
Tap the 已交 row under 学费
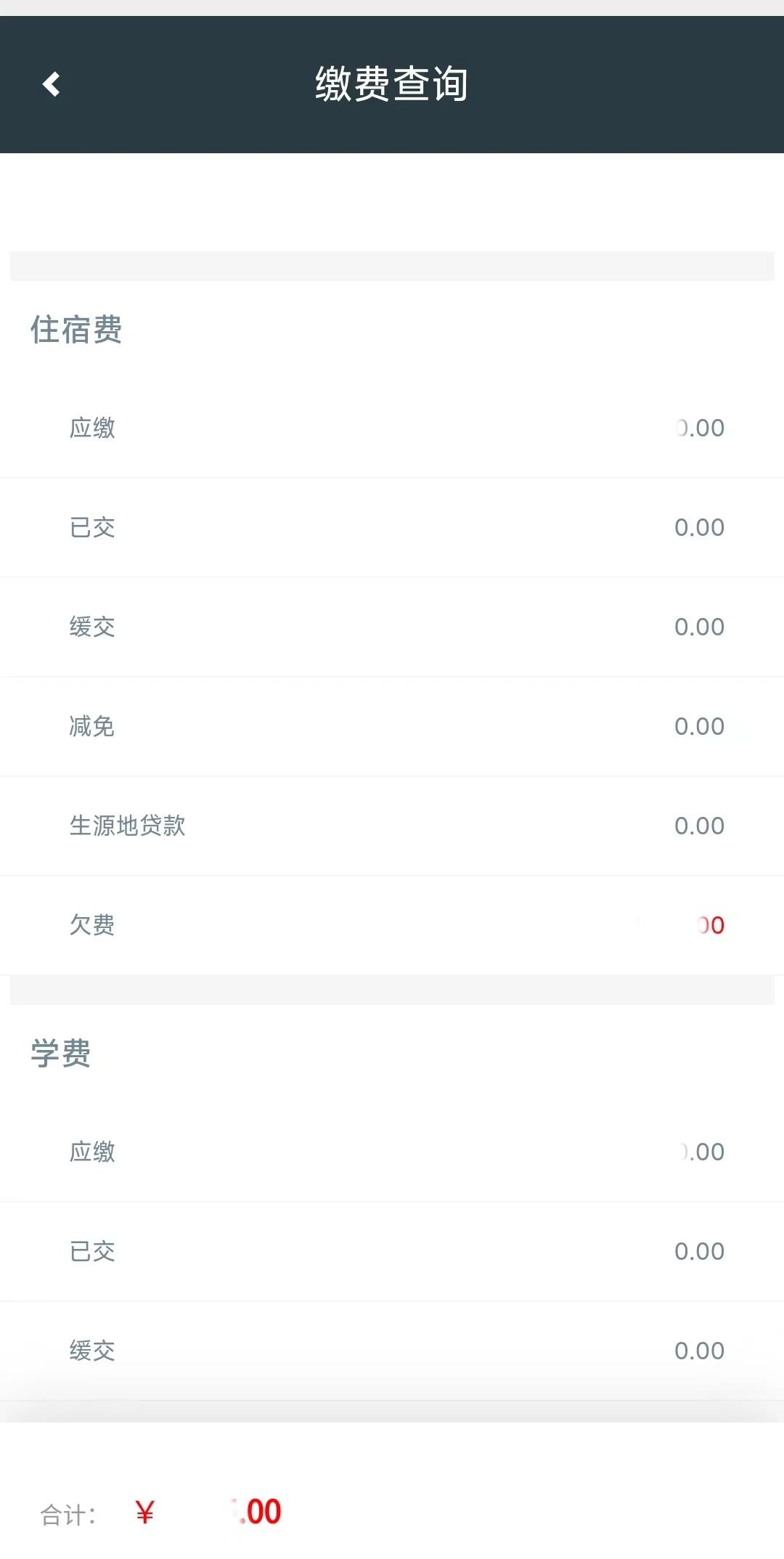pos(392,1250)
